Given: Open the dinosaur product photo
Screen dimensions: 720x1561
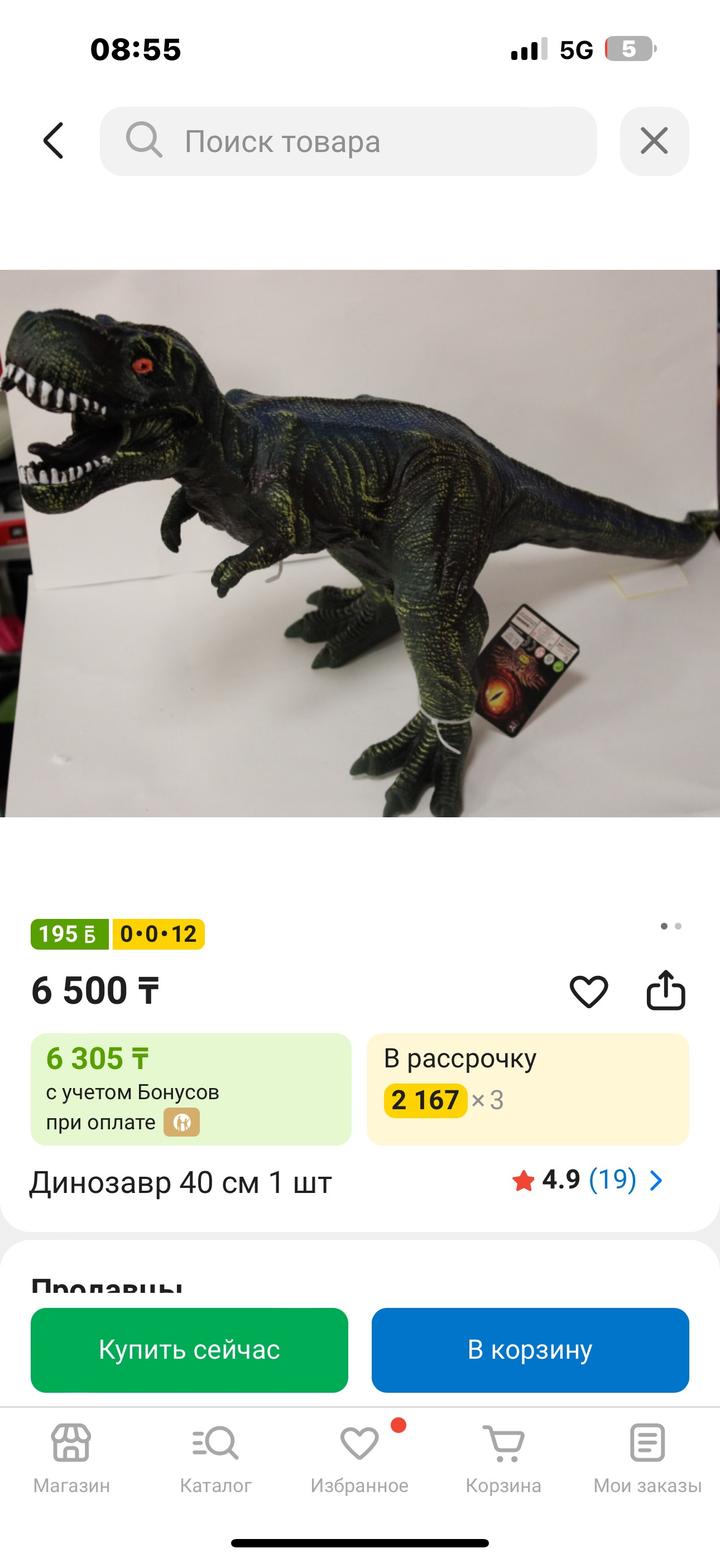Looking at the screenshot, I should 360,543.
